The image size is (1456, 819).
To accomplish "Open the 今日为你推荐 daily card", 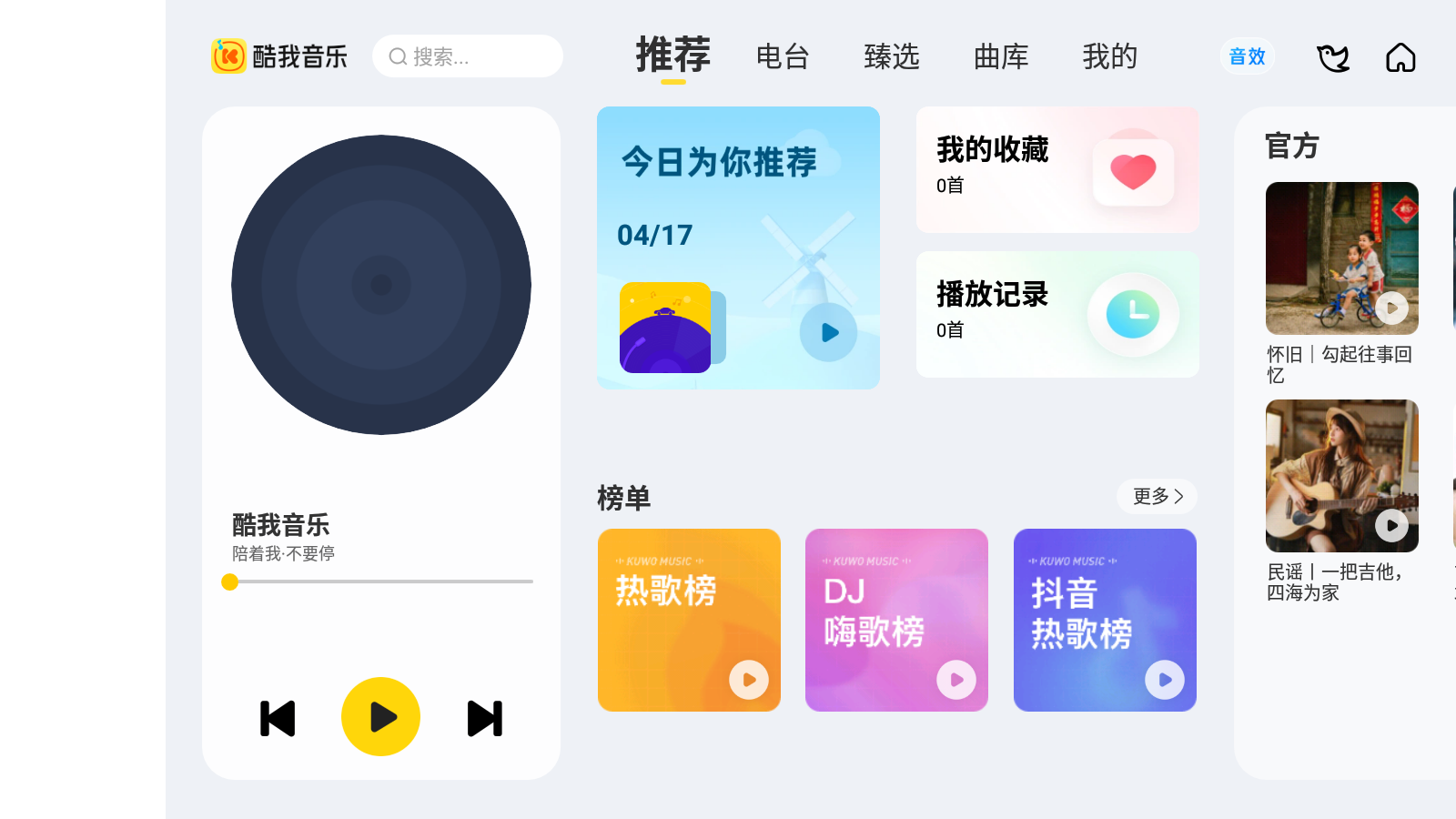I will [x=738, y=248].
